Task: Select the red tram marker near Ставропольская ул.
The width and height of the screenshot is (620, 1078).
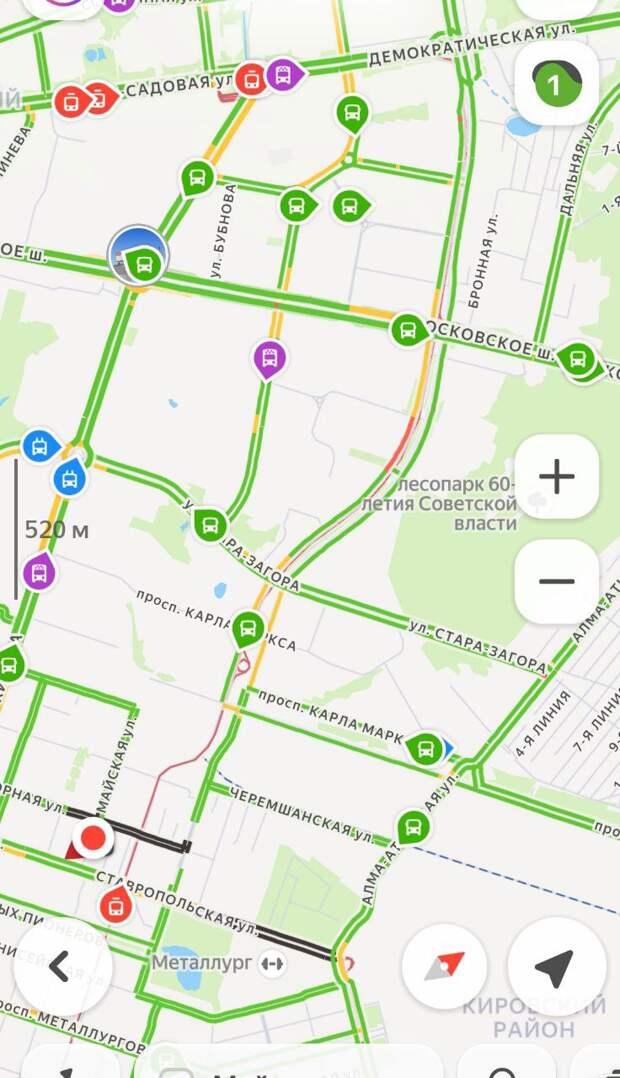Action: pyautogui.click(x=116, y=905)
